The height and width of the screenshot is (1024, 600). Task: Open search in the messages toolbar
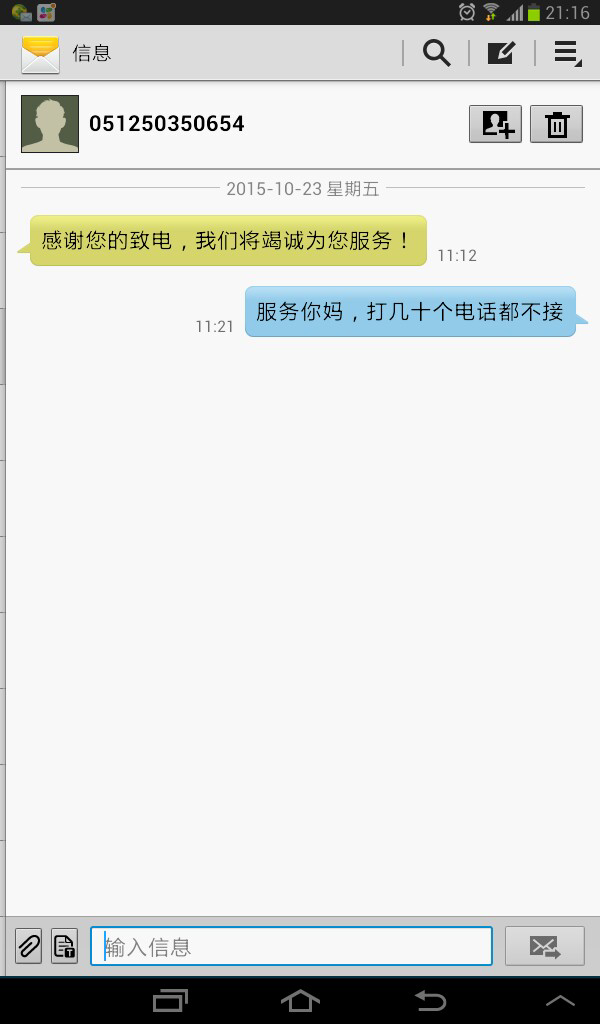(x=436, y=53)
